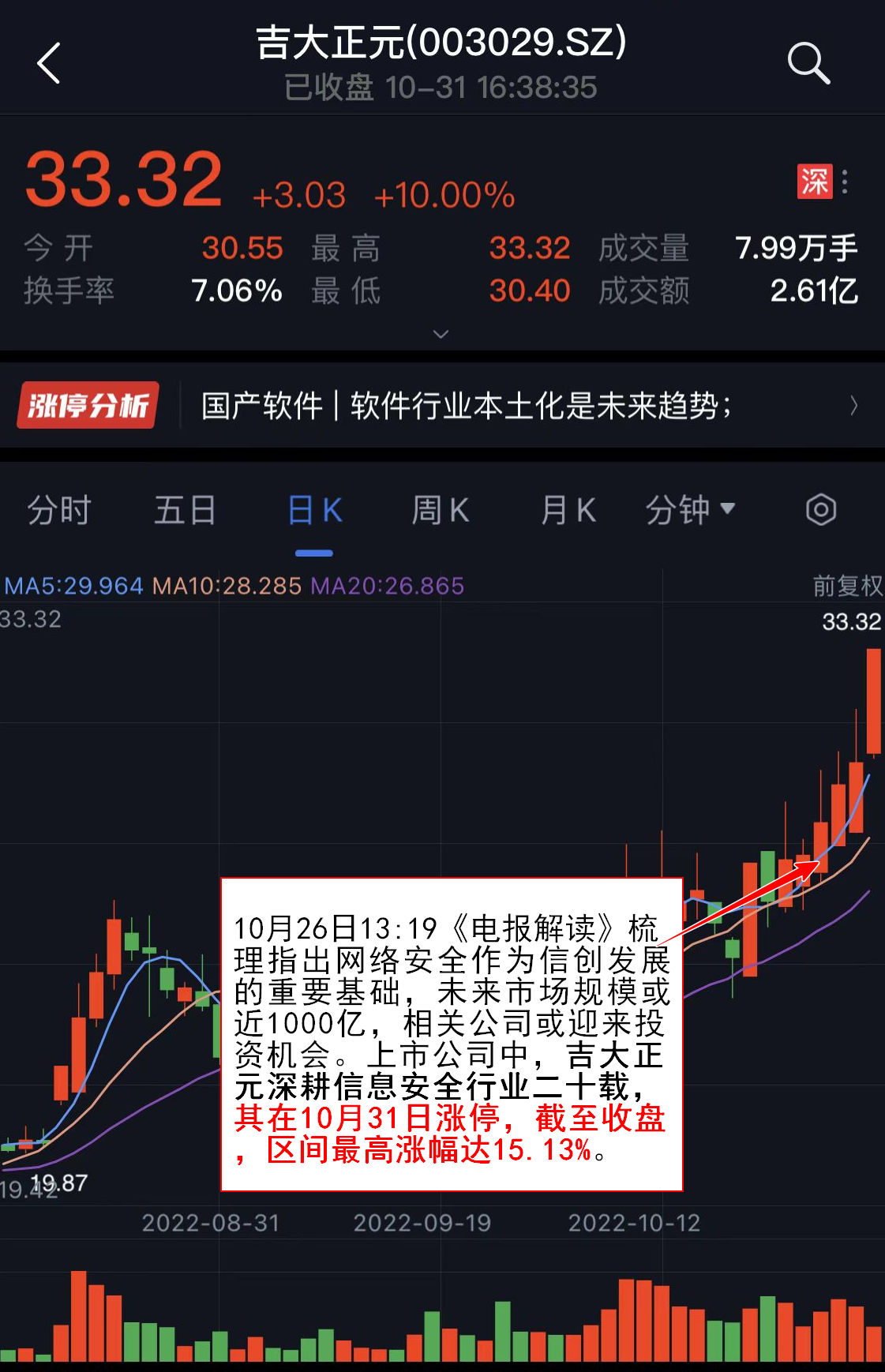Screen dimensions: 885x1372
Task: Switch to the 月K chart tab
Action: click(x=568, y=510)
